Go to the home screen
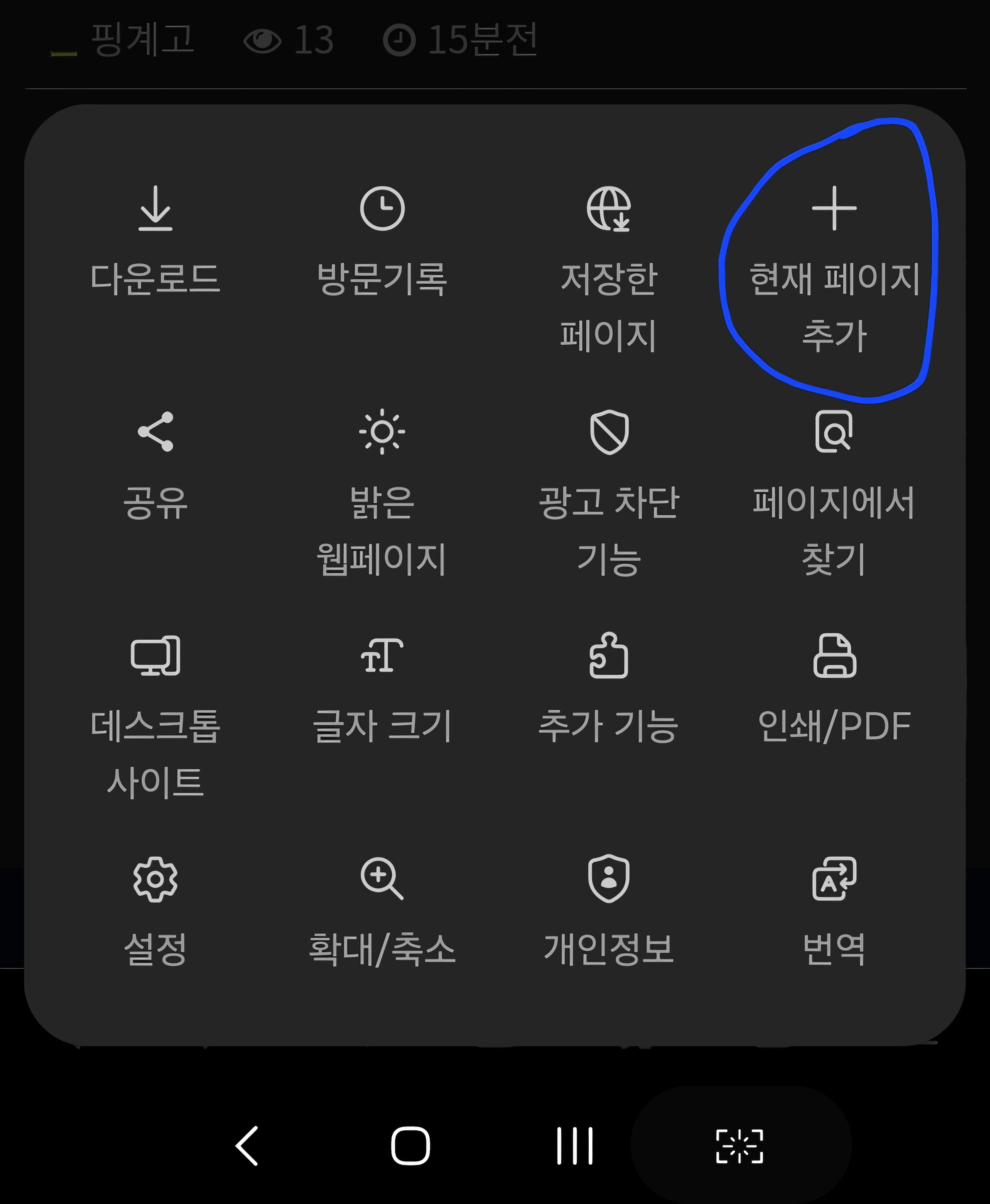990x1204 pixels. 411,1145
